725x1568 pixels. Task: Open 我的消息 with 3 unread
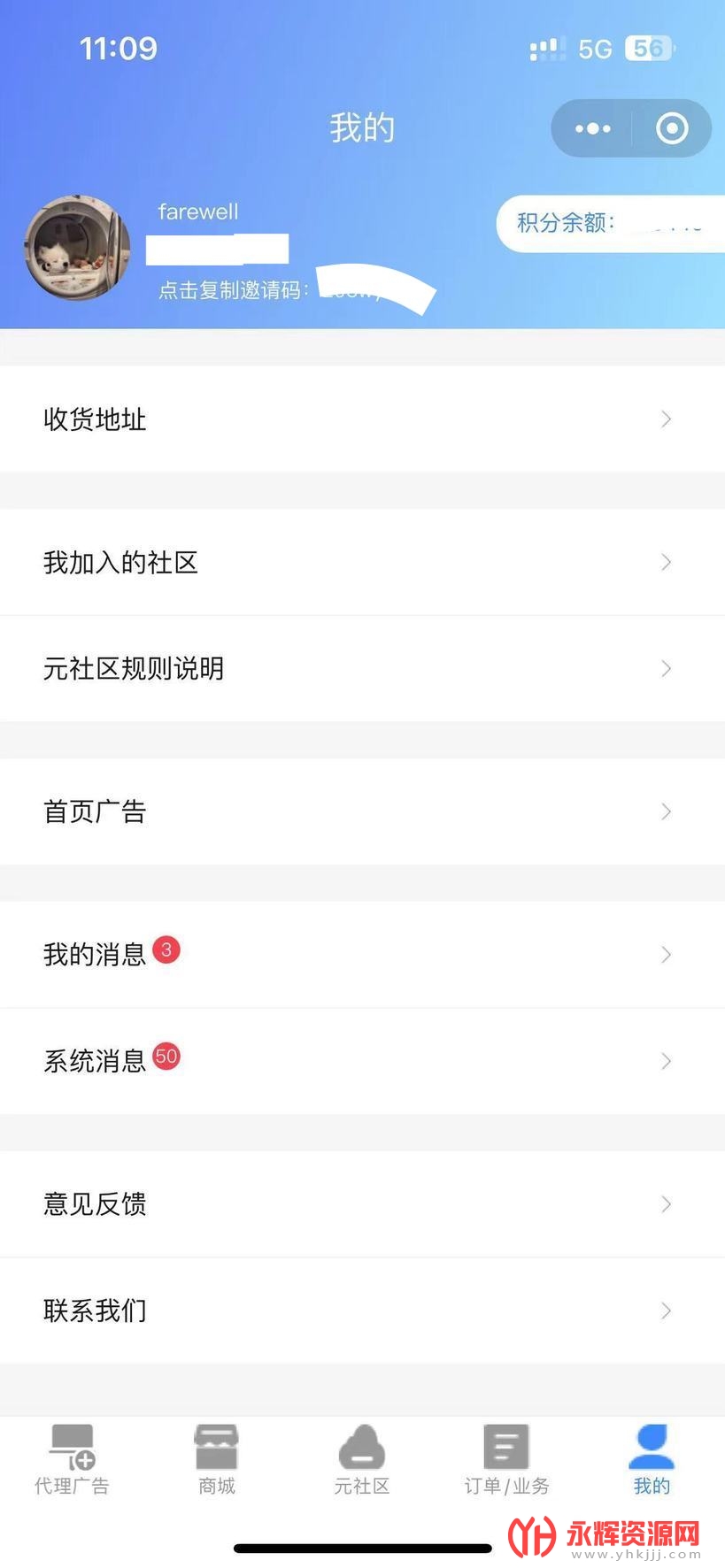tap(362, 954)
